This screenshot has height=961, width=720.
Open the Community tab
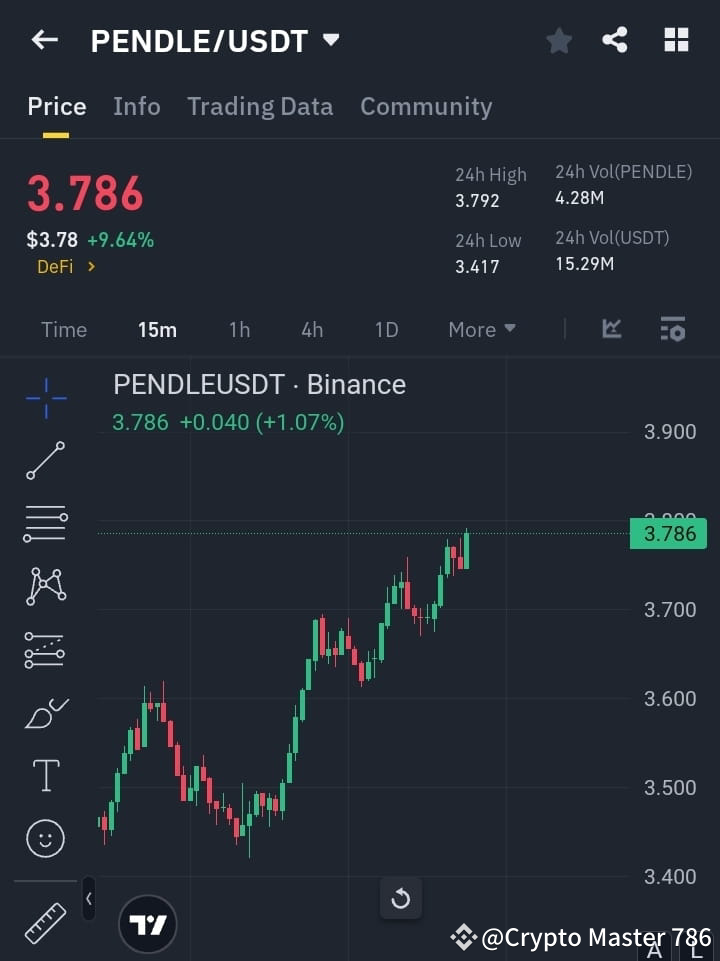426,106
